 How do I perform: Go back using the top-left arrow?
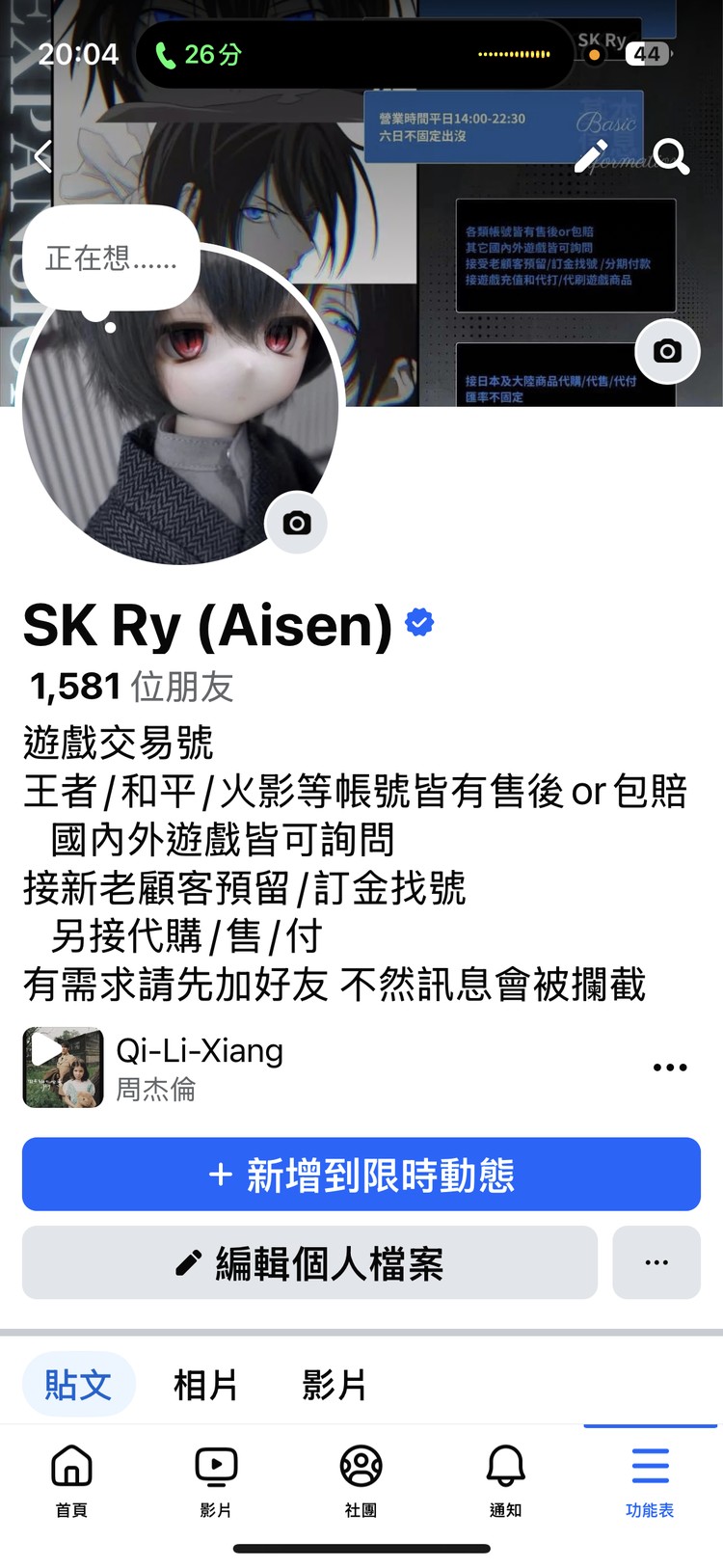point(42,155)
